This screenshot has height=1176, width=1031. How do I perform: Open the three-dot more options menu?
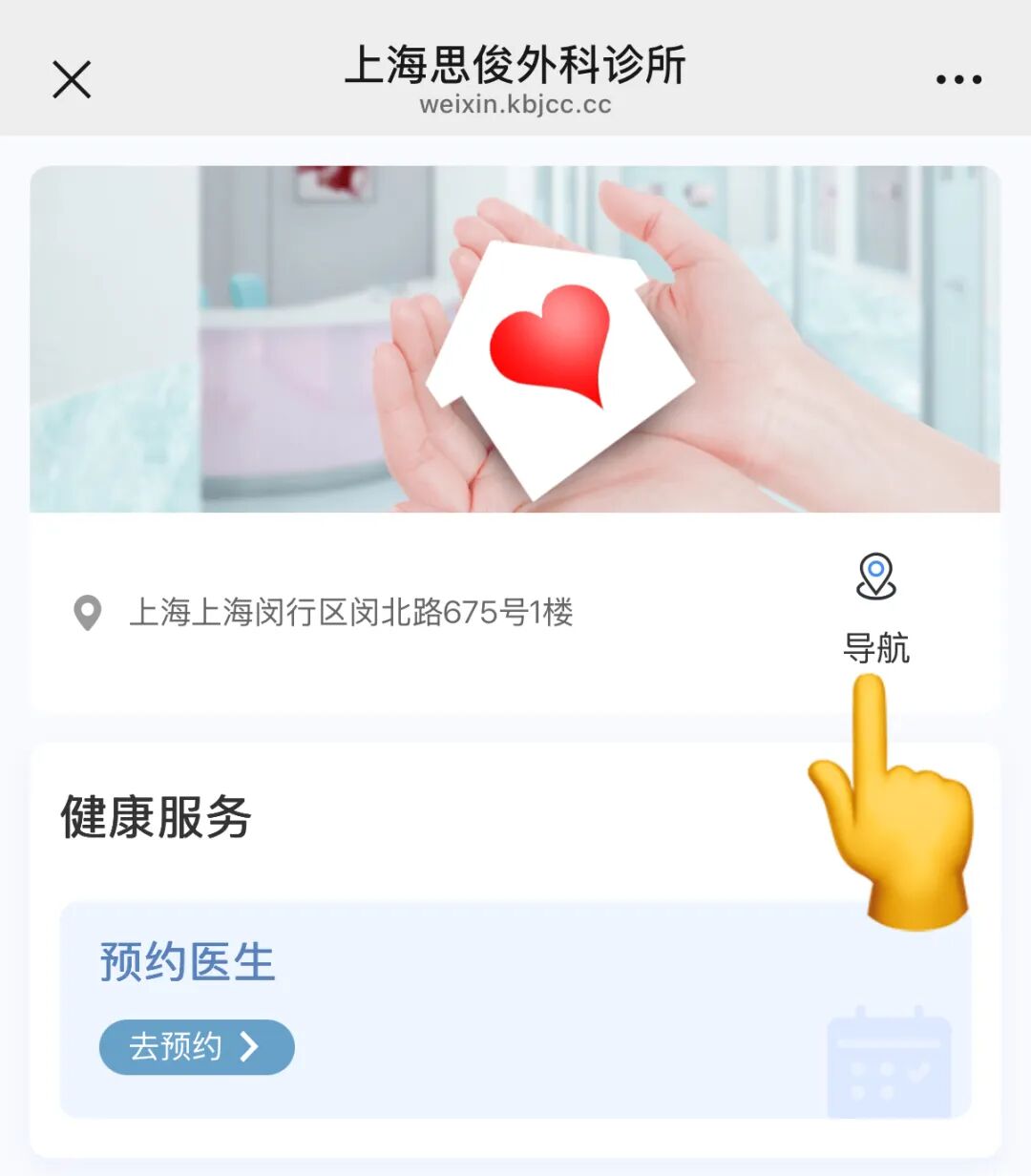pos(957,80)
